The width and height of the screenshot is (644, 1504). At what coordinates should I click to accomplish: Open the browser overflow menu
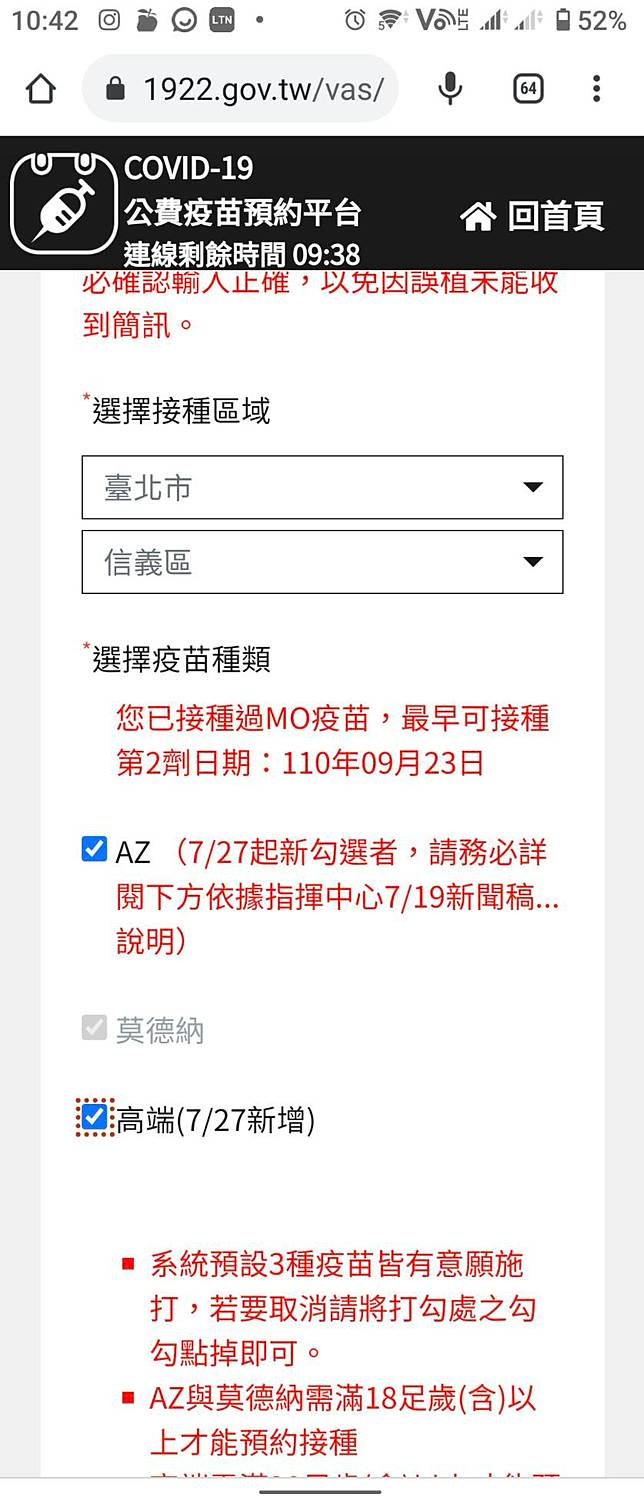pyautogui.click(x=596, y=89)
